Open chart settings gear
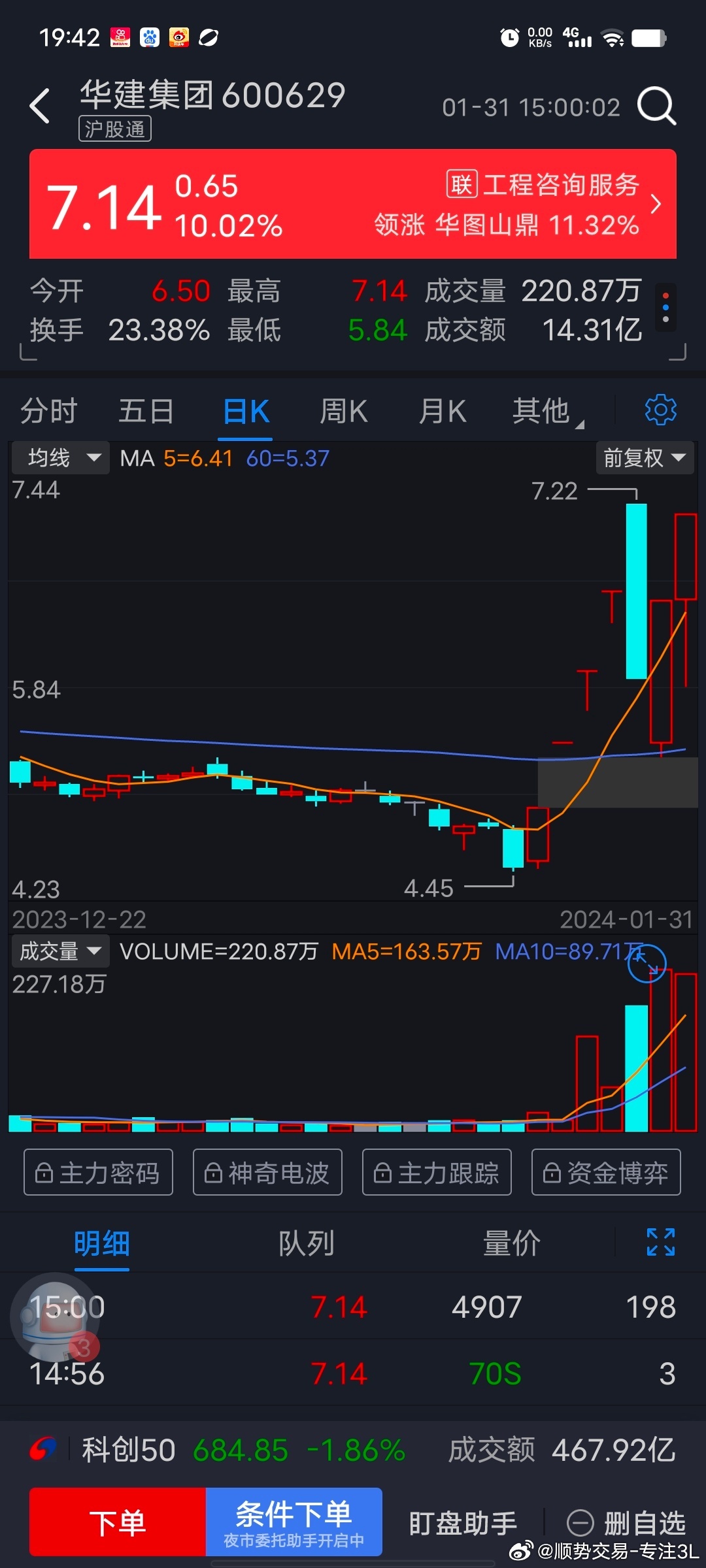The image size is (706, 1568). click(x=660, y=410)
